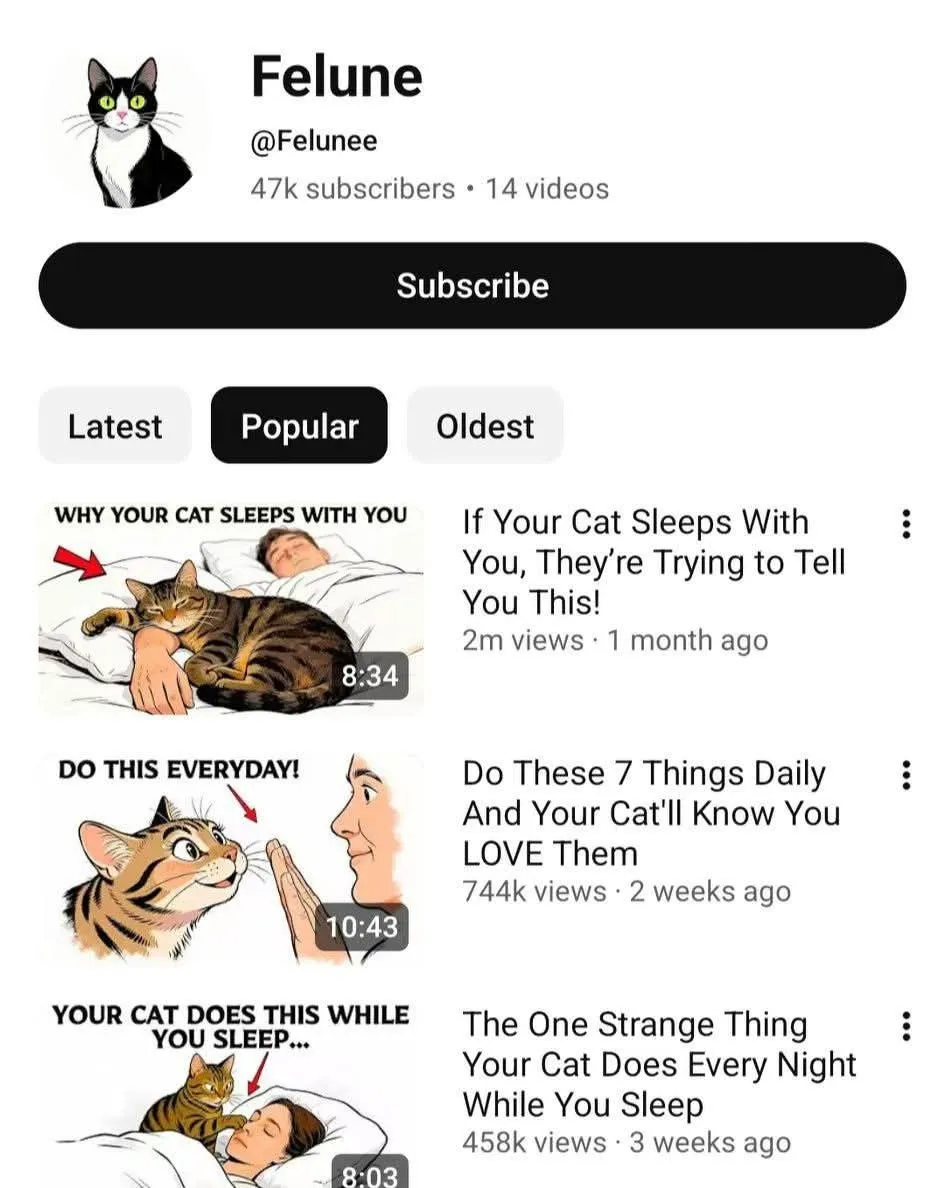Viewport: 945px width, 1188px height.
Task: Click the '2m views · 1 month ago' metadata
Action: (615, 640)
